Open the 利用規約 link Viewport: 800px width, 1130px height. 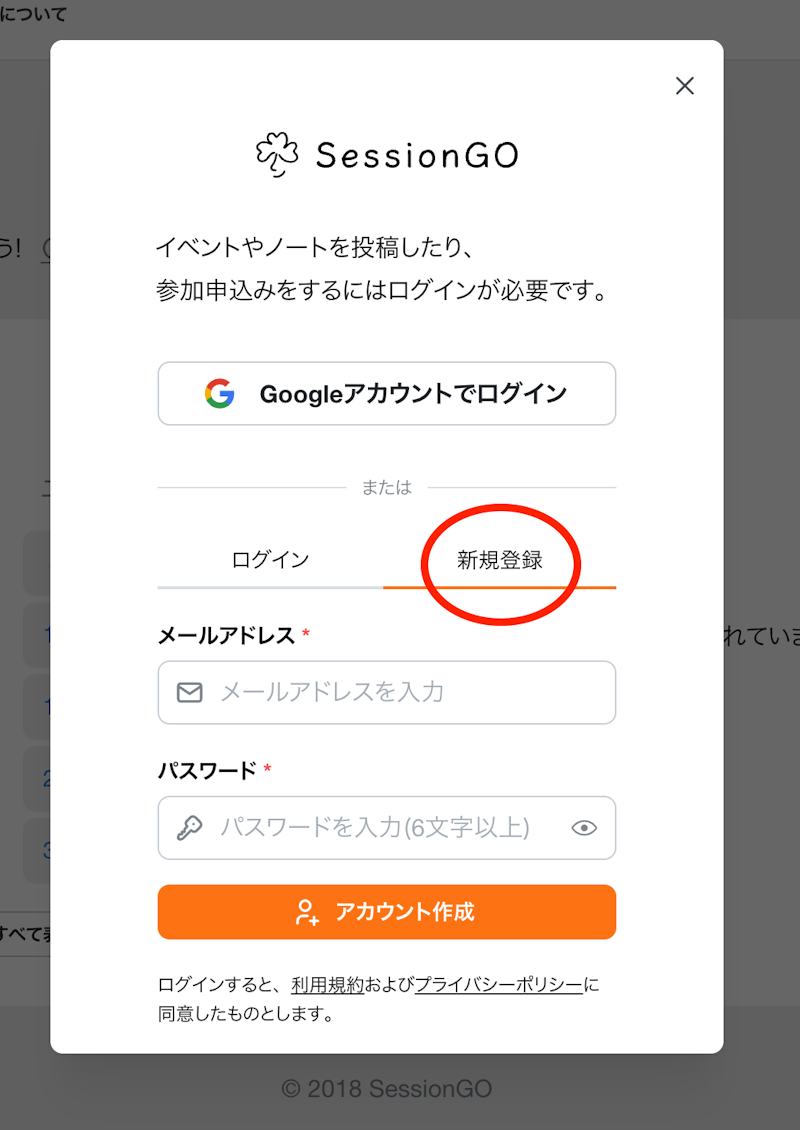coord(328,985)
